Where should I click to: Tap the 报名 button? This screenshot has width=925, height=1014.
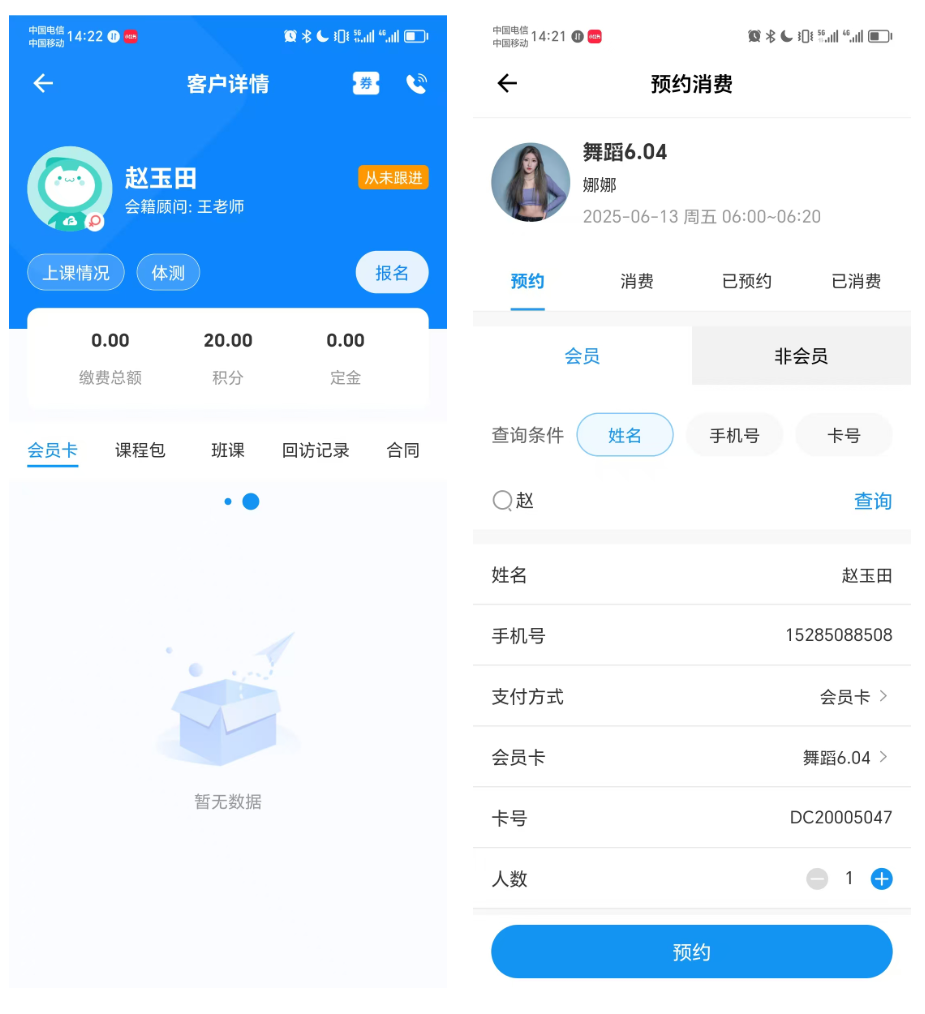tap(392, 273)
